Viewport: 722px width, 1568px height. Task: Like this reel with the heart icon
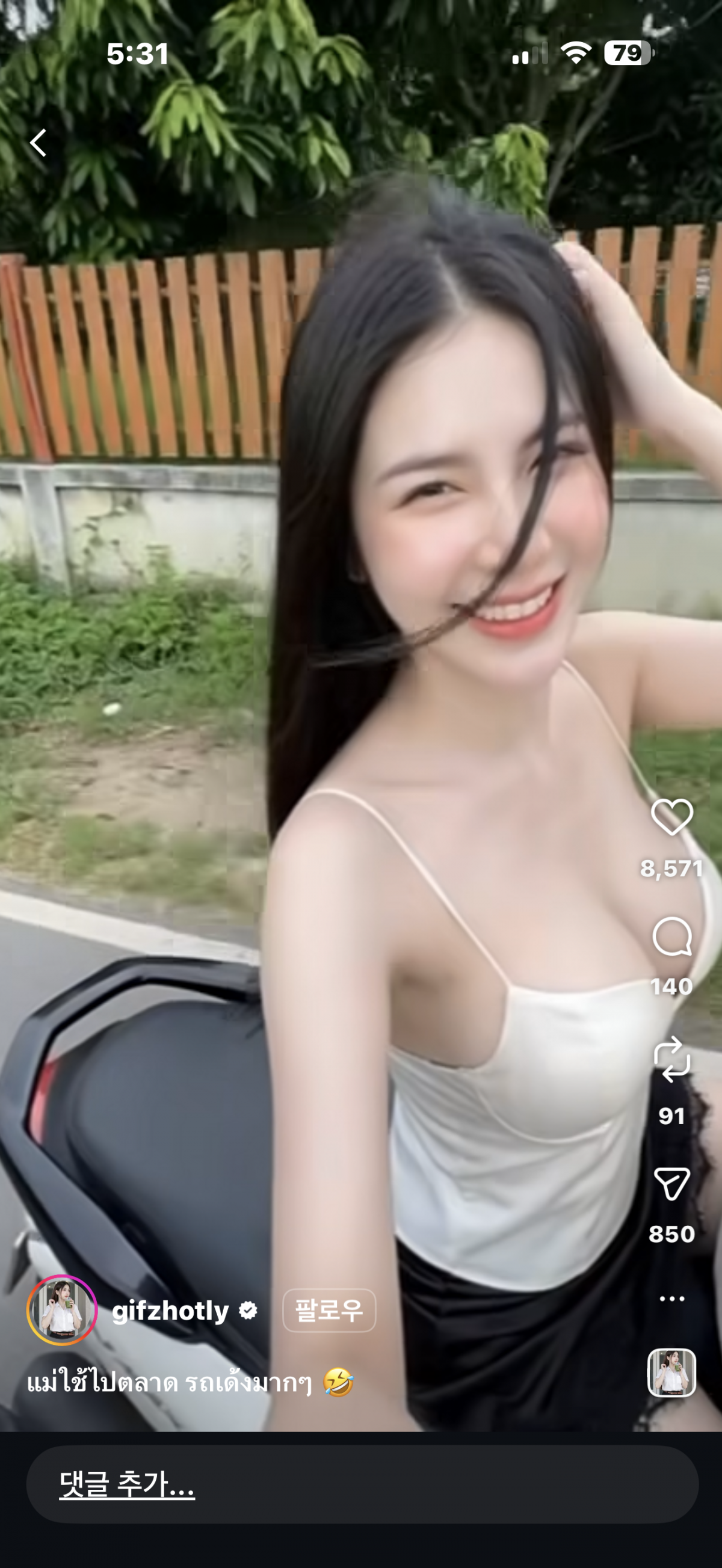(671, 817)
